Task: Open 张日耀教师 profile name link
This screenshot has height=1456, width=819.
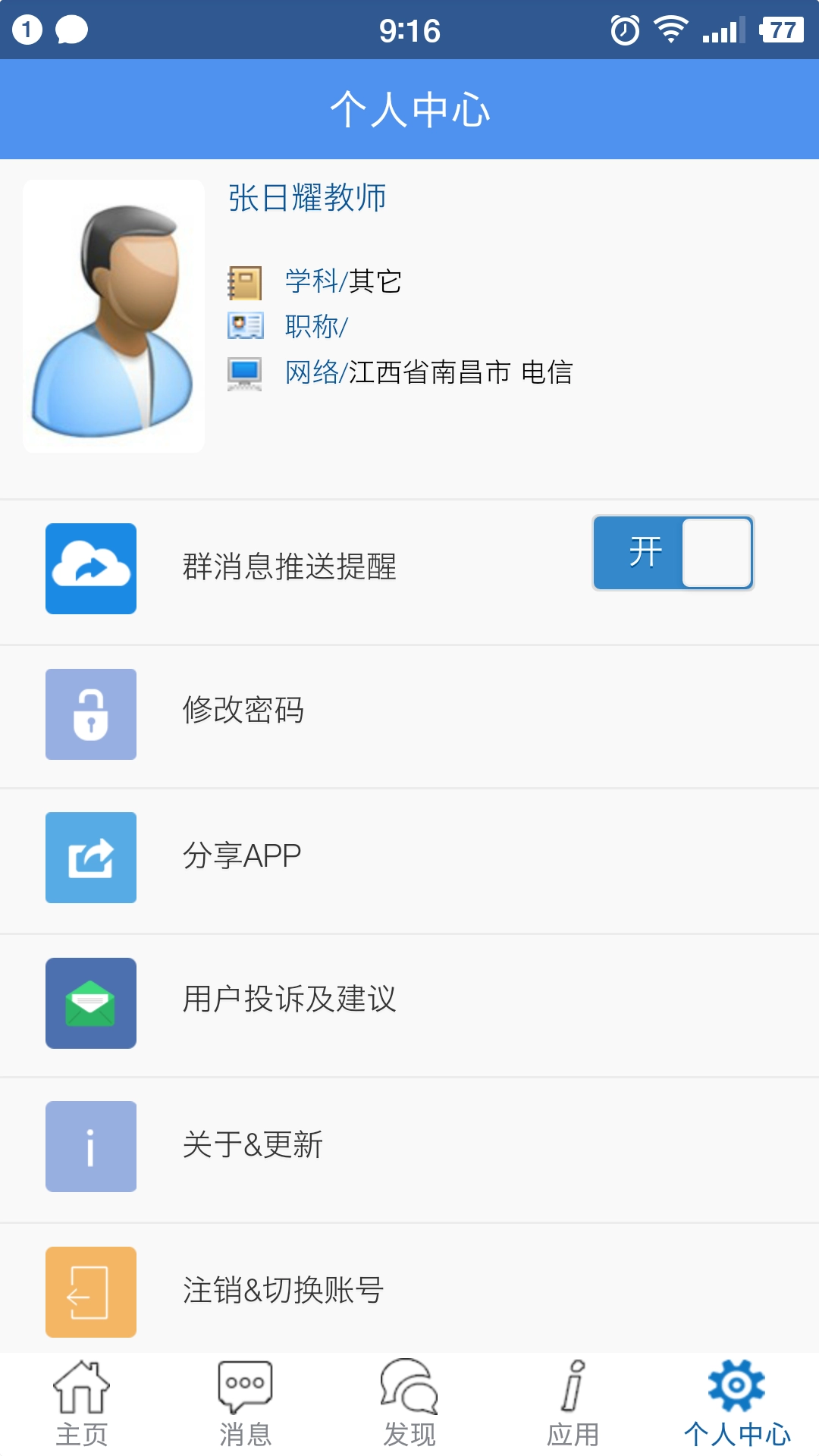Action: [307, 199]
